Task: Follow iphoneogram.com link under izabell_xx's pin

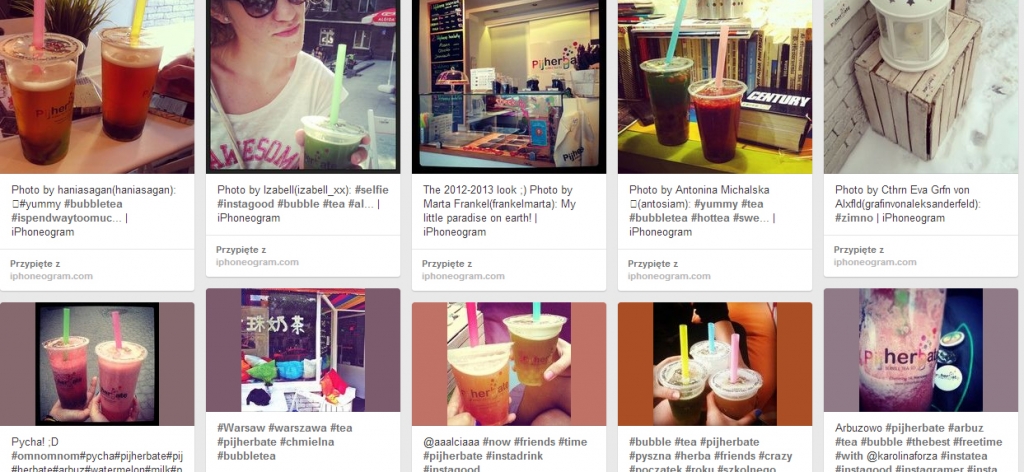Action: [258, 263]
